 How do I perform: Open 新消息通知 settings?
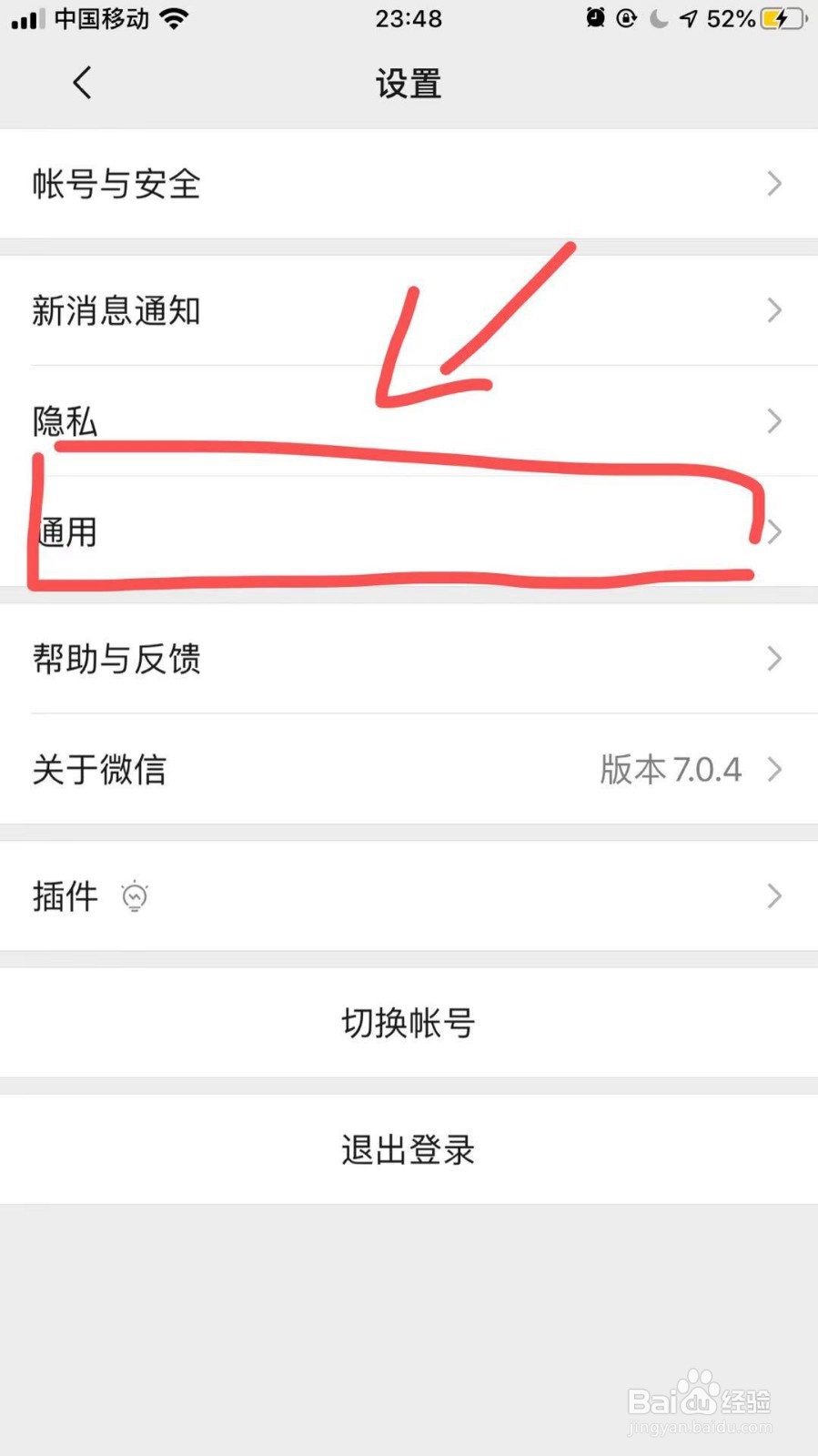409,310
